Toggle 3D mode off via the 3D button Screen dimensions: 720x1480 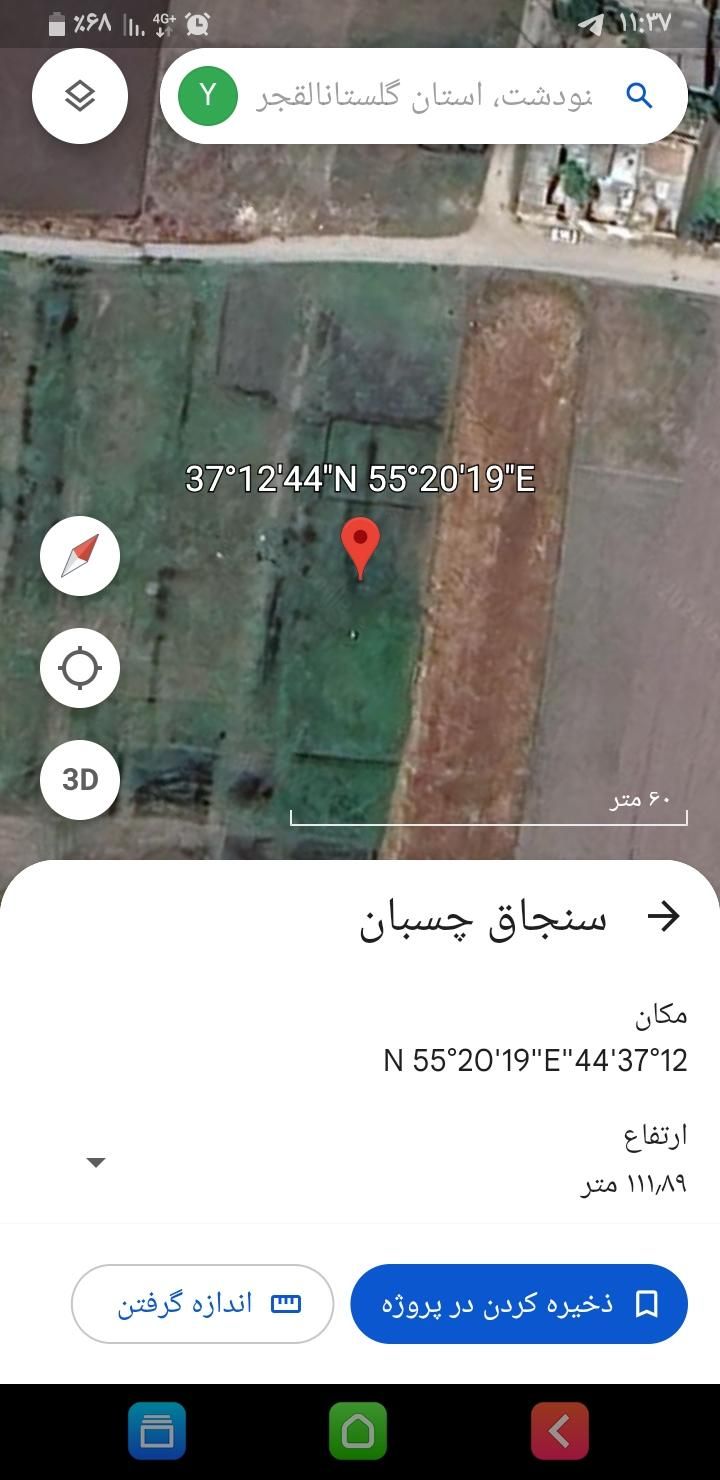point(79,779)
